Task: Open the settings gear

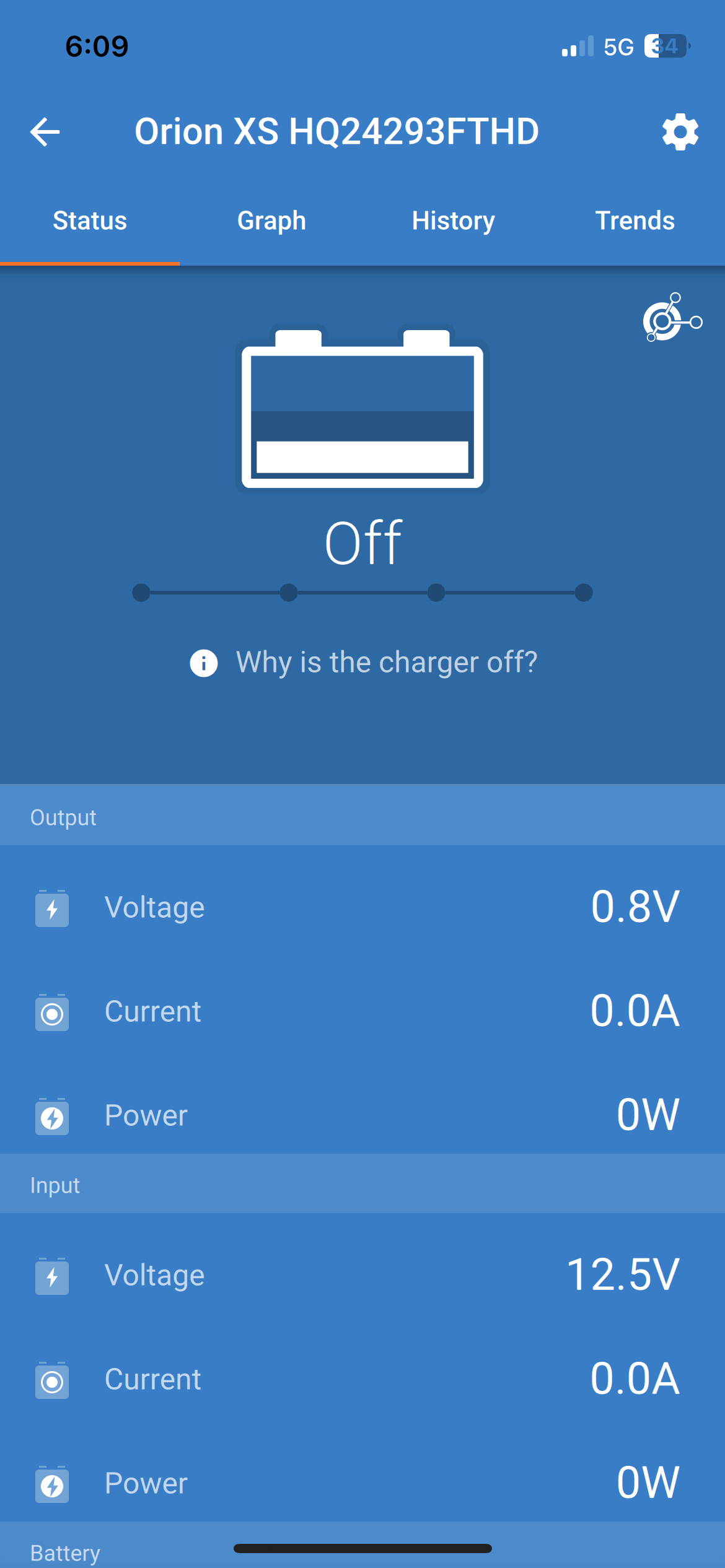Action: point(680,132)
